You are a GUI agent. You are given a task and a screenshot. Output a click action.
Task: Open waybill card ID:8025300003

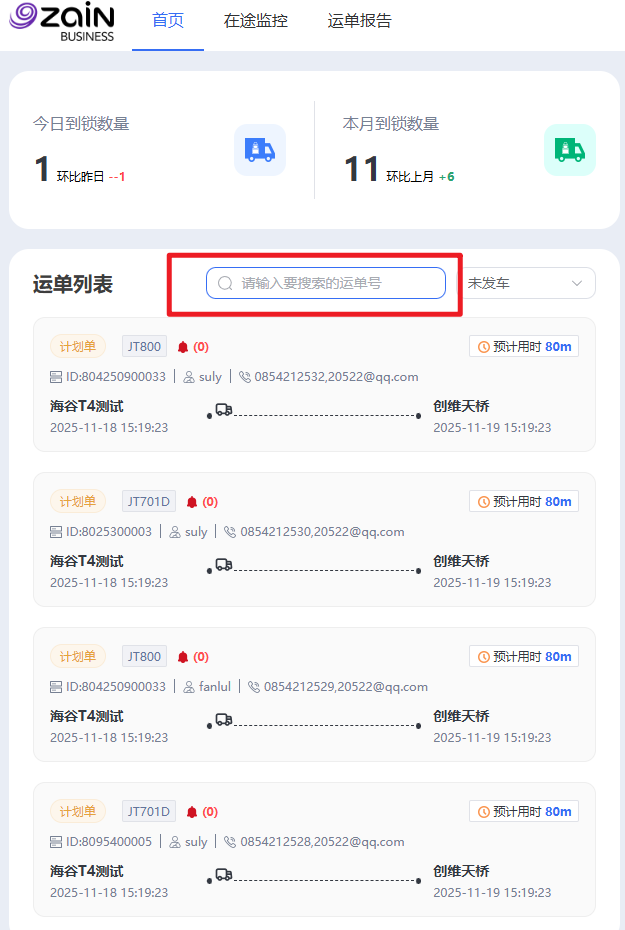point(314,540)
